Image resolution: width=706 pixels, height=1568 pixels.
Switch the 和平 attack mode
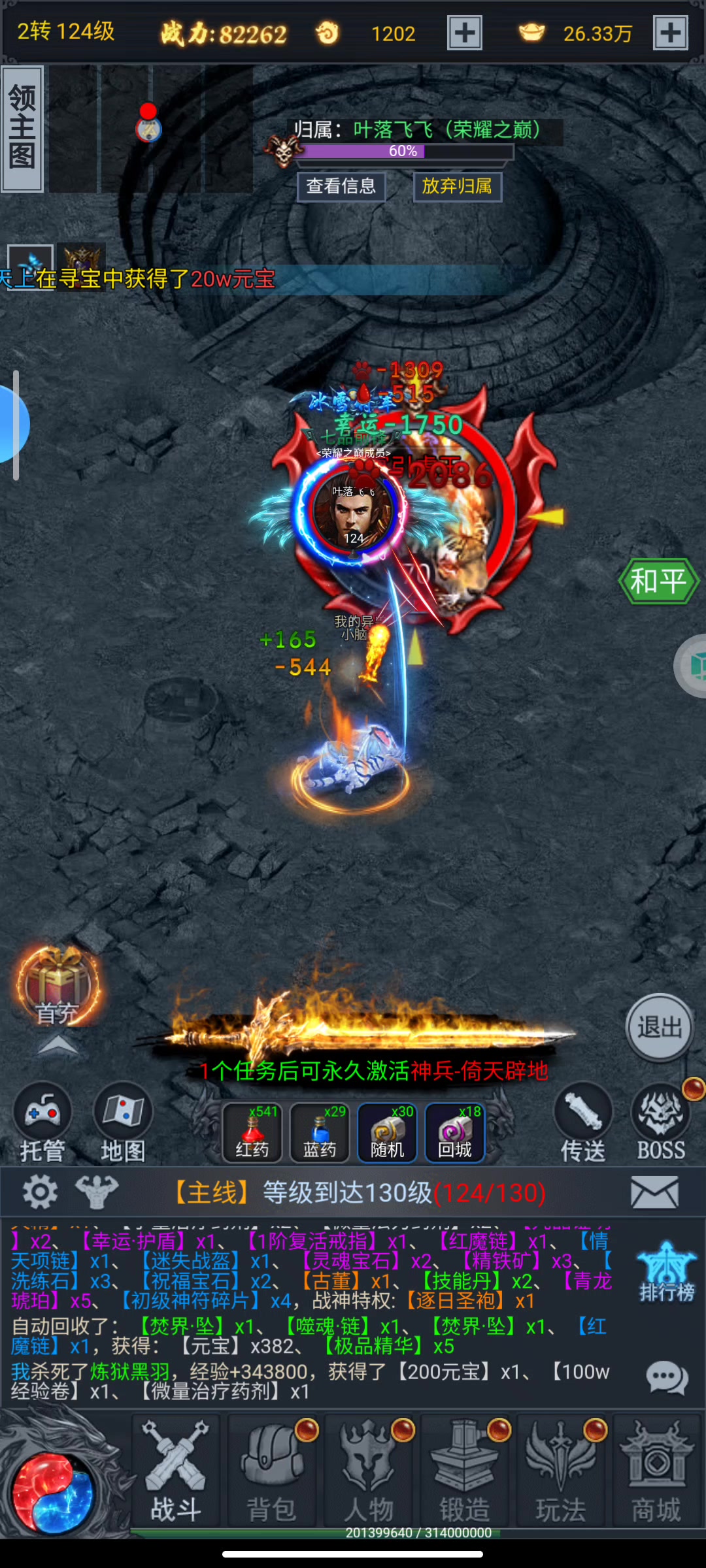(658, 581)
